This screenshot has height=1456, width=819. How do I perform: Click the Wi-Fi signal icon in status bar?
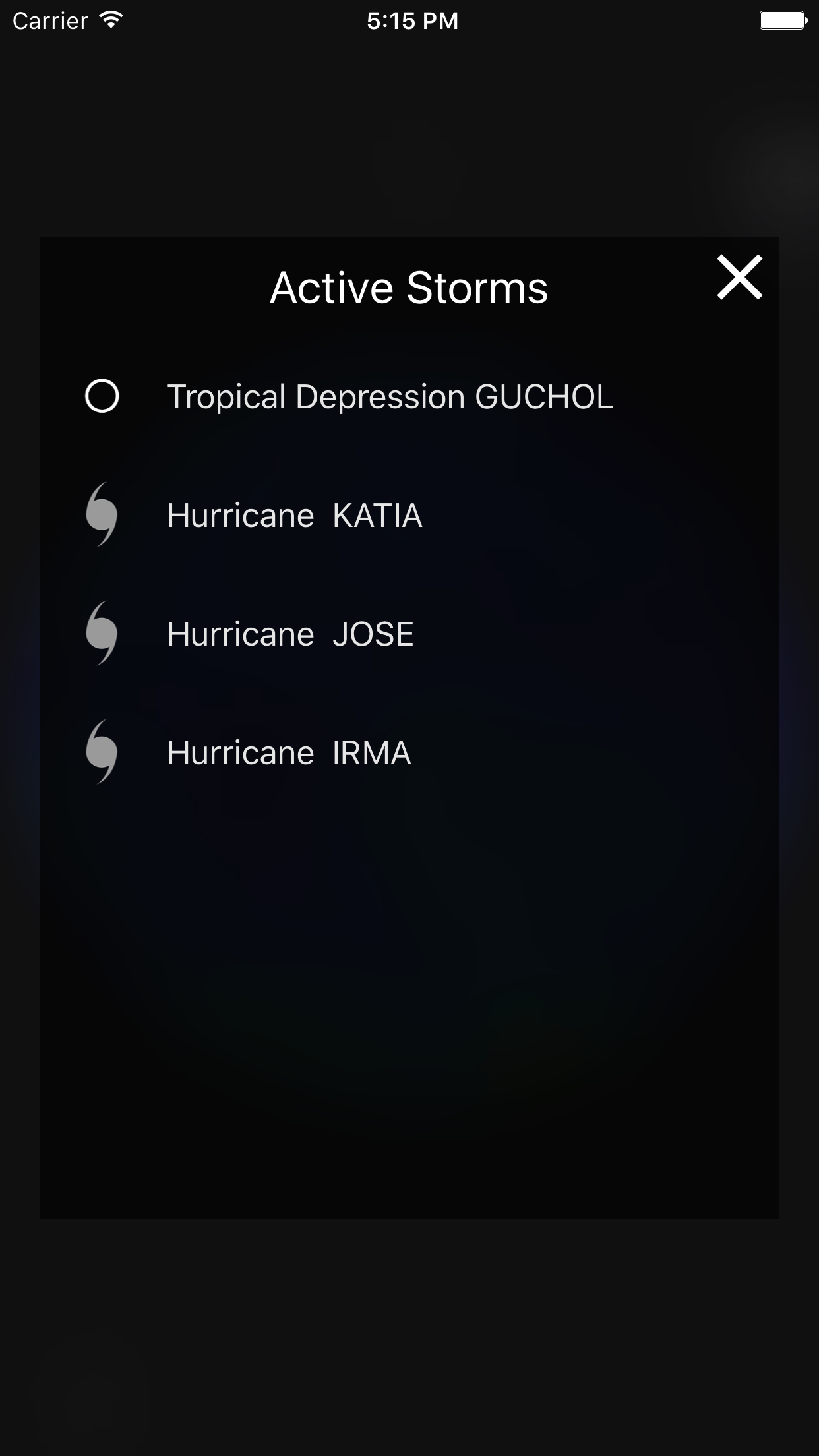[x=111, y=20]
